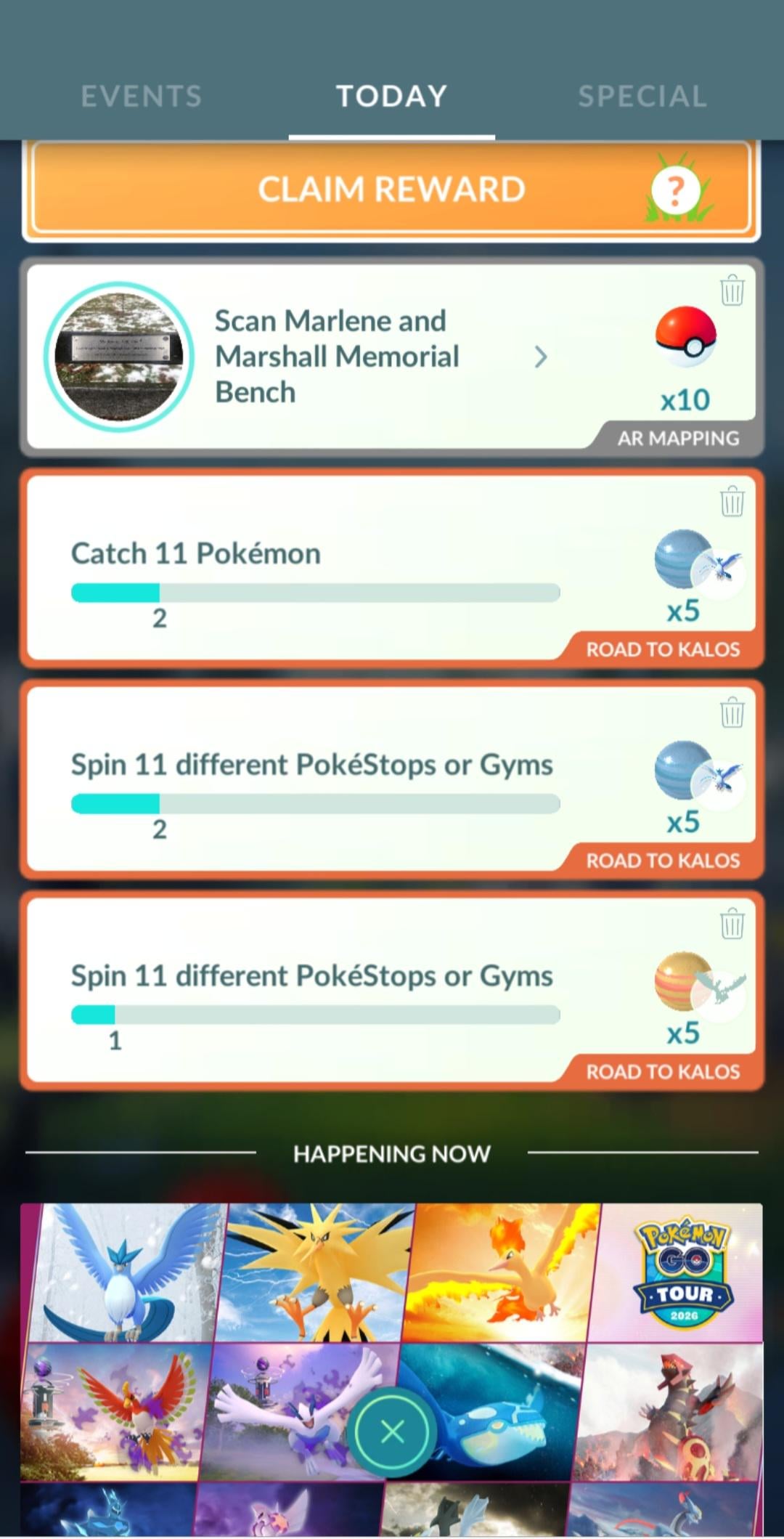This screenshot has height=1539, width=784.
Task: Tap the Claim Reward button
Action: 391,190
